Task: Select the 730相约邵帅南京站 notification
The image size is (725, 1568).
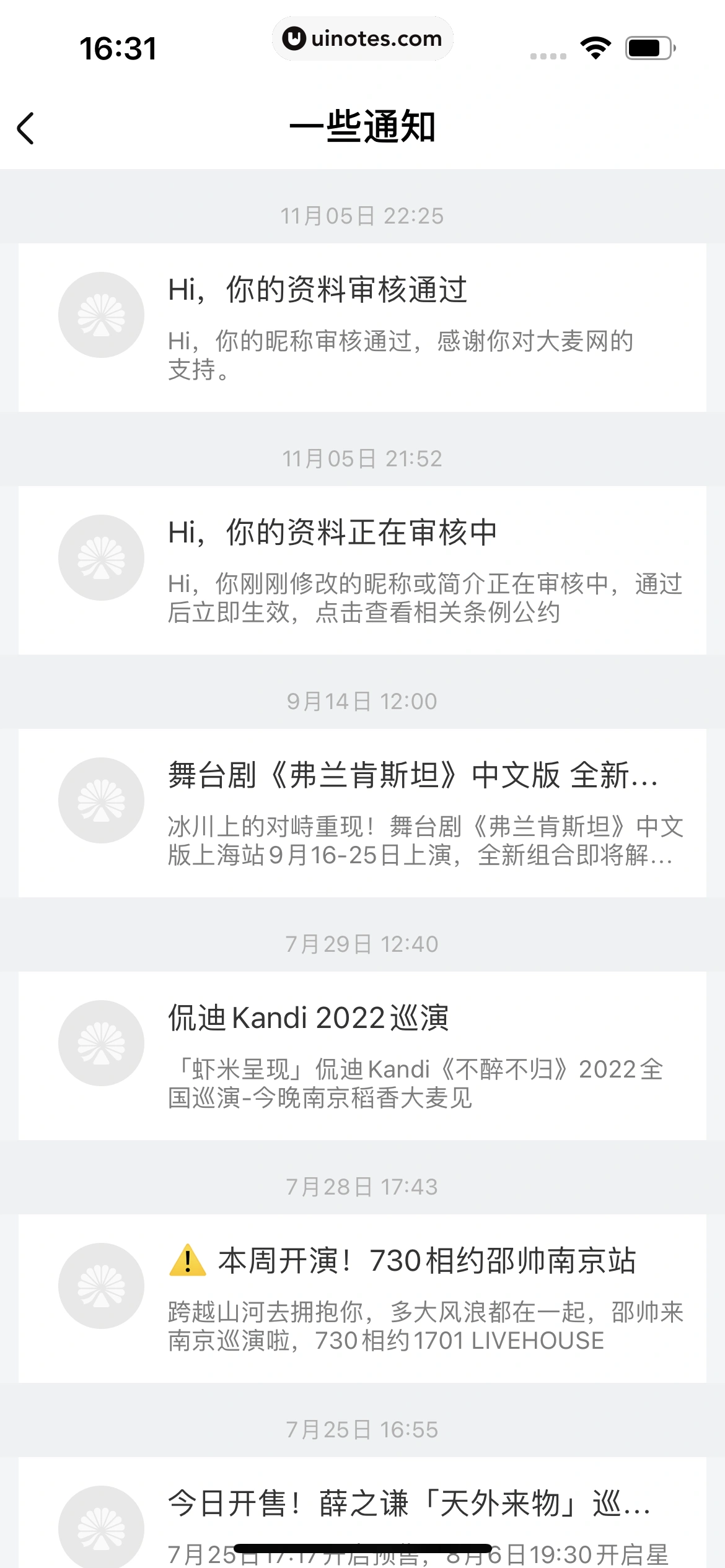Action: [x=362, y=1298]
